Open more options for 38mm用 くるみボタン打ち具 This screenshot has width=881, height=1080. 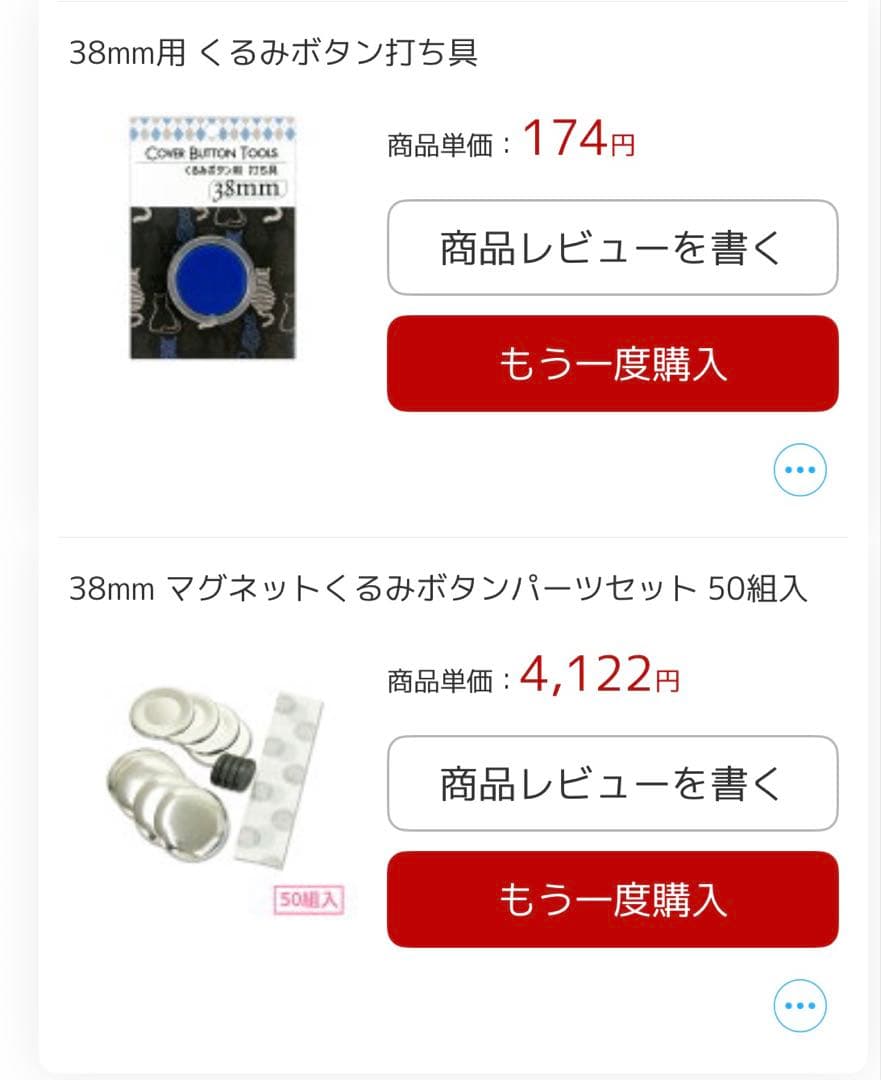[800, 469]
